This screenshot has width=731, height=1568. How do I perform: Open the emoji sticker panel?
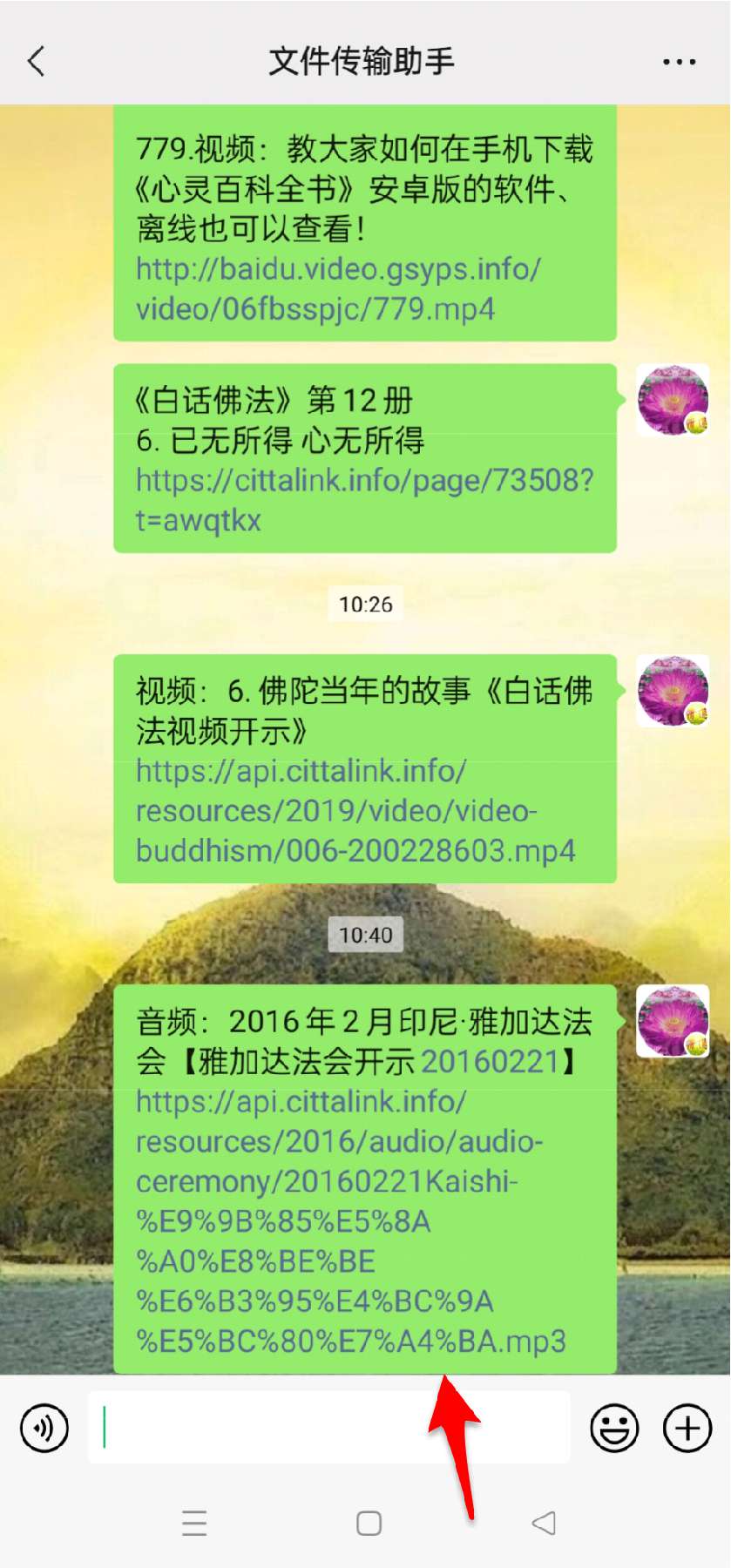[x=614, y=1429]
